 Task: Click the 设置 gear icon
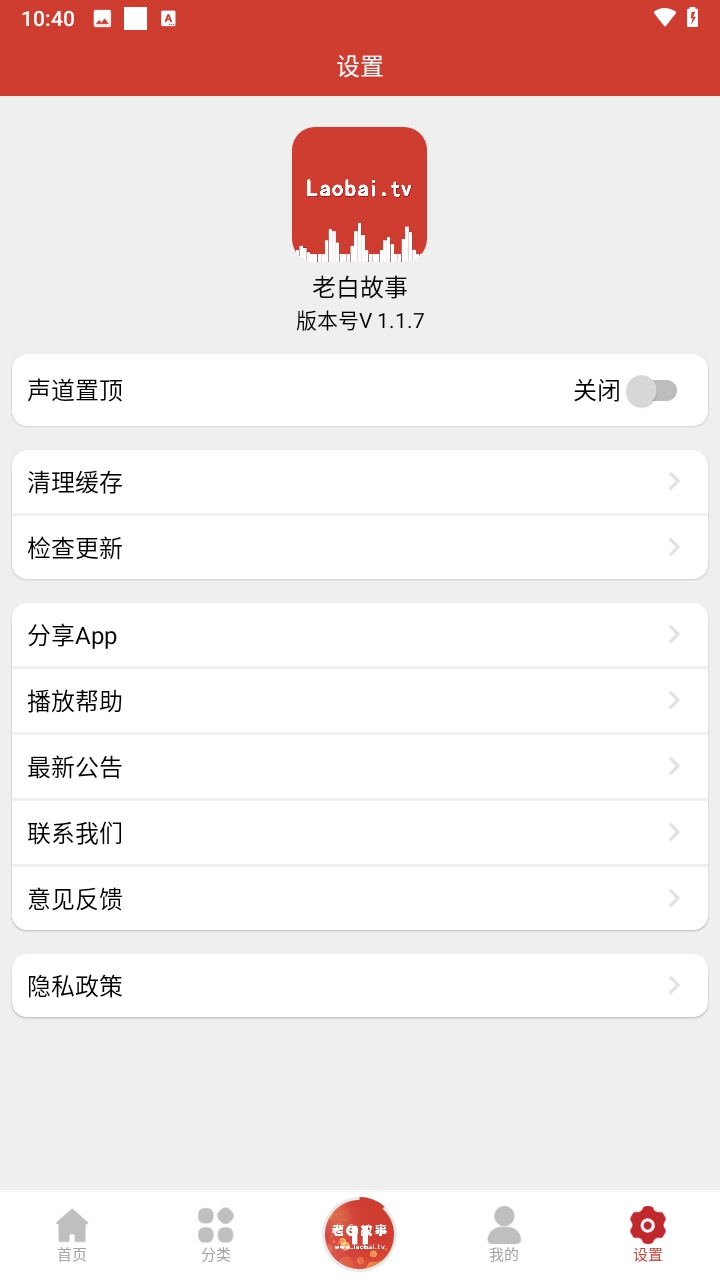pos(647,1222)
